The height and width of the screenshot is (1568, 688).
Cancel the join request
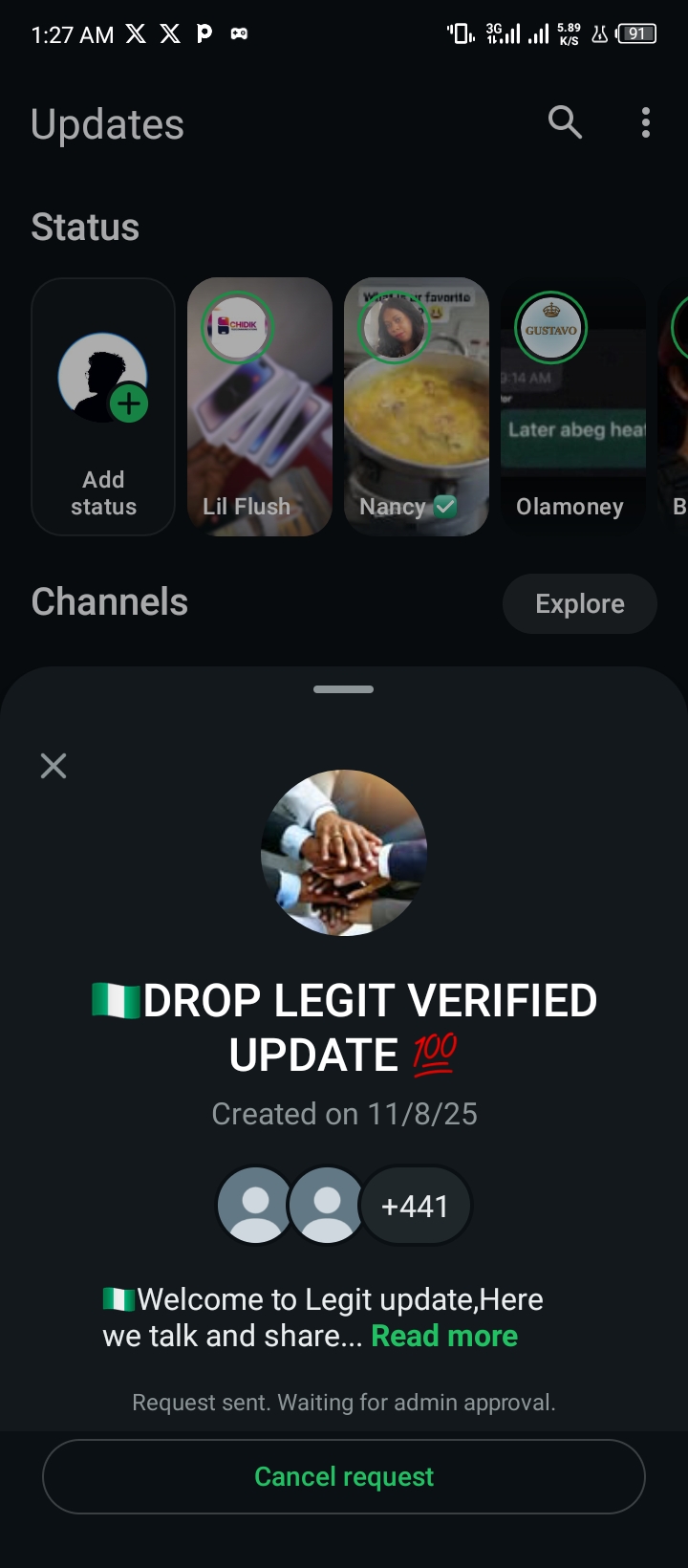pos(344,1476)
